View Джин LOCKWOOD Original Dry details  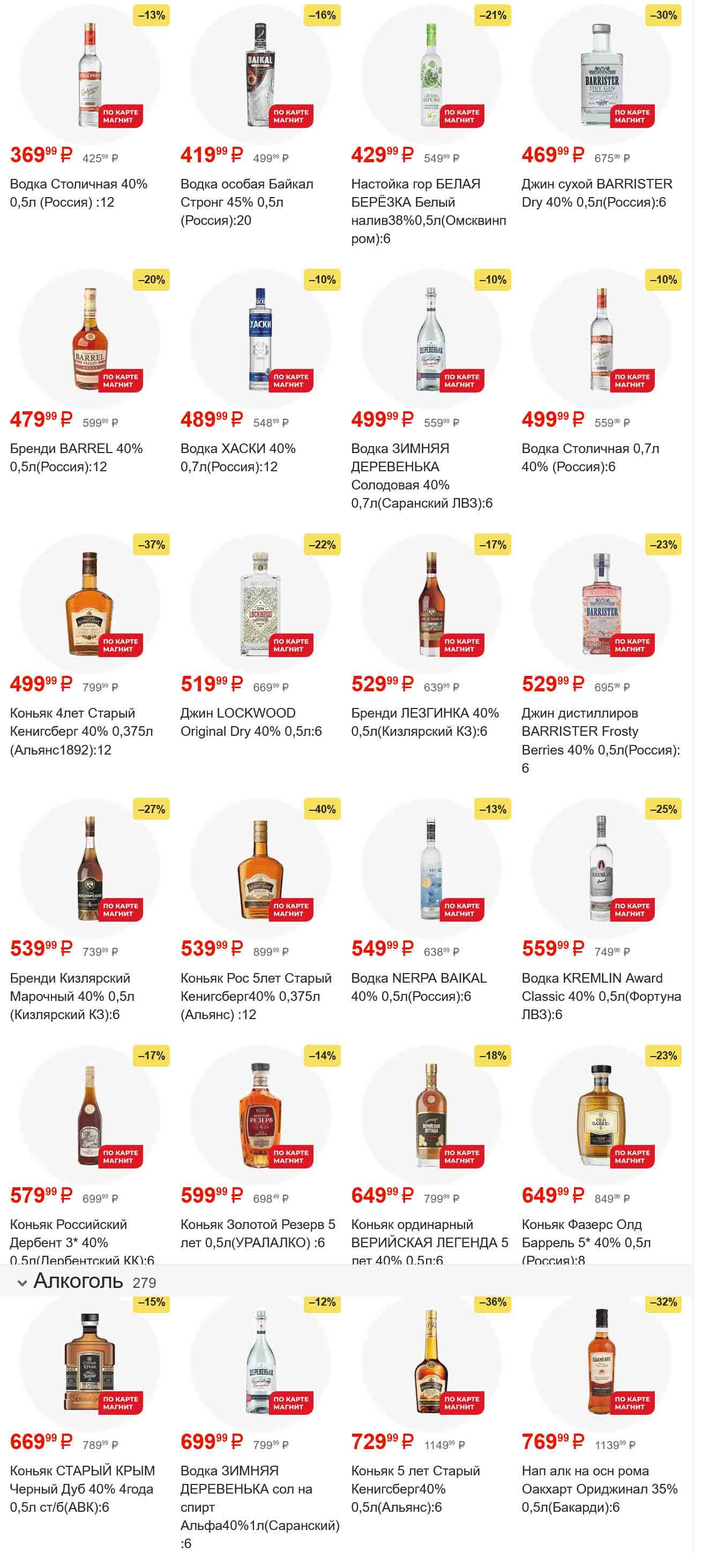[260, 604]
